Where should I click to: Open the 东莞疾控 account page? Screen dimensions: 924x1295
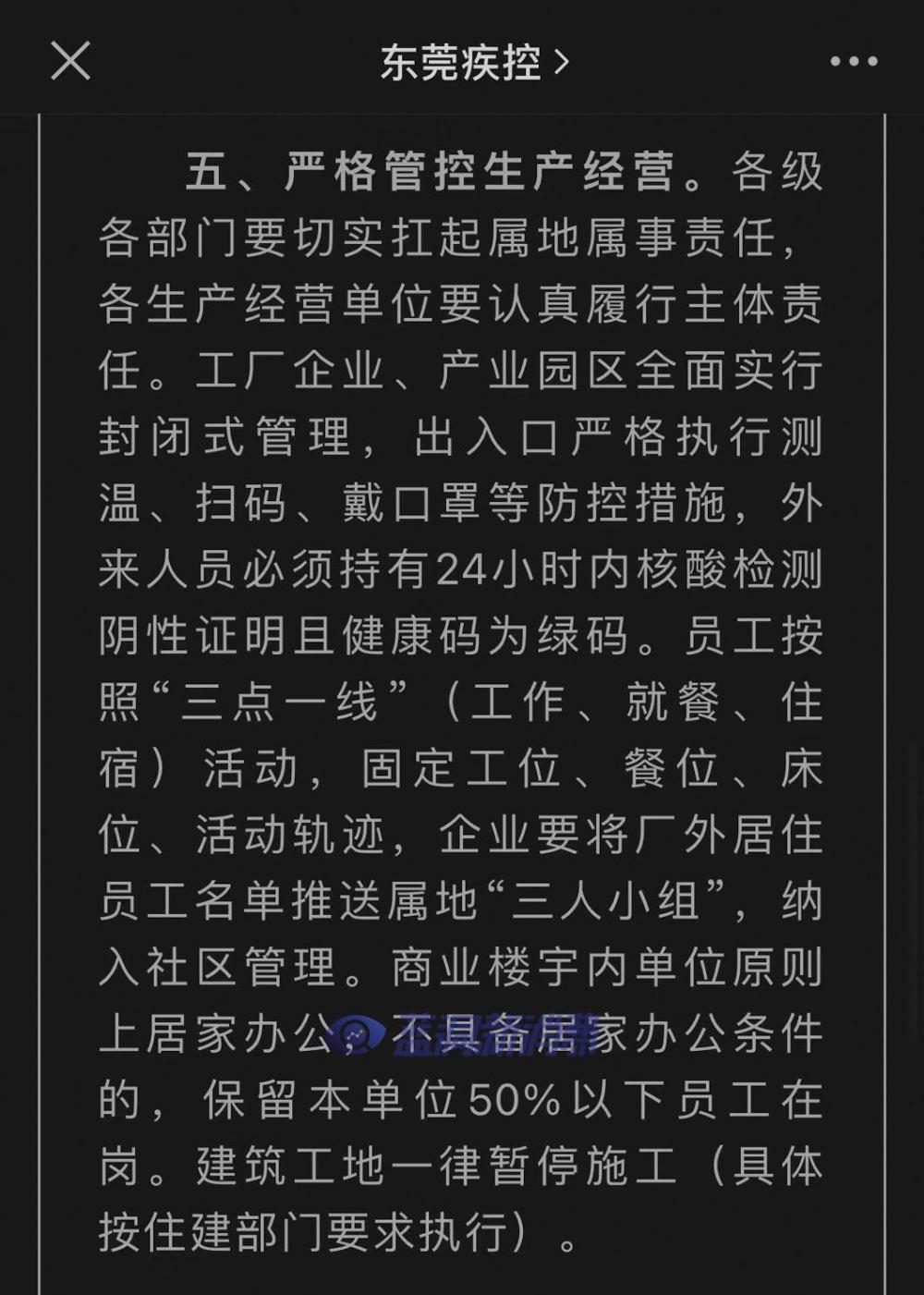coord(473,62)
